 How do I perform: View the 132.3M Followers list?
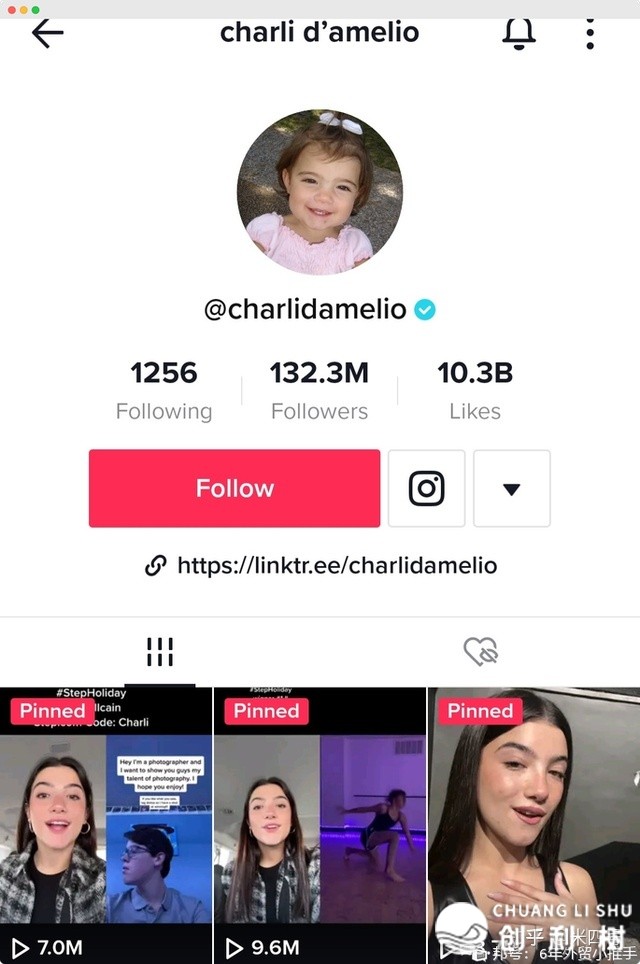[319, 390]
